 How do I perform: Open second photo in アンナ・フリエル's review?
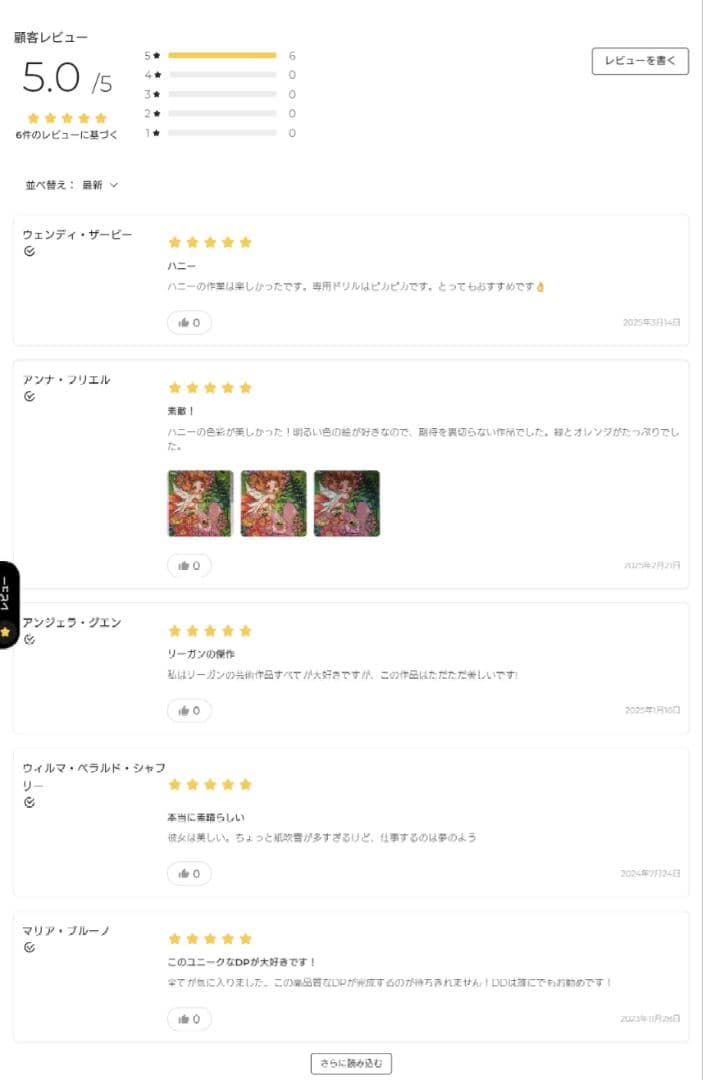[273, 503]
